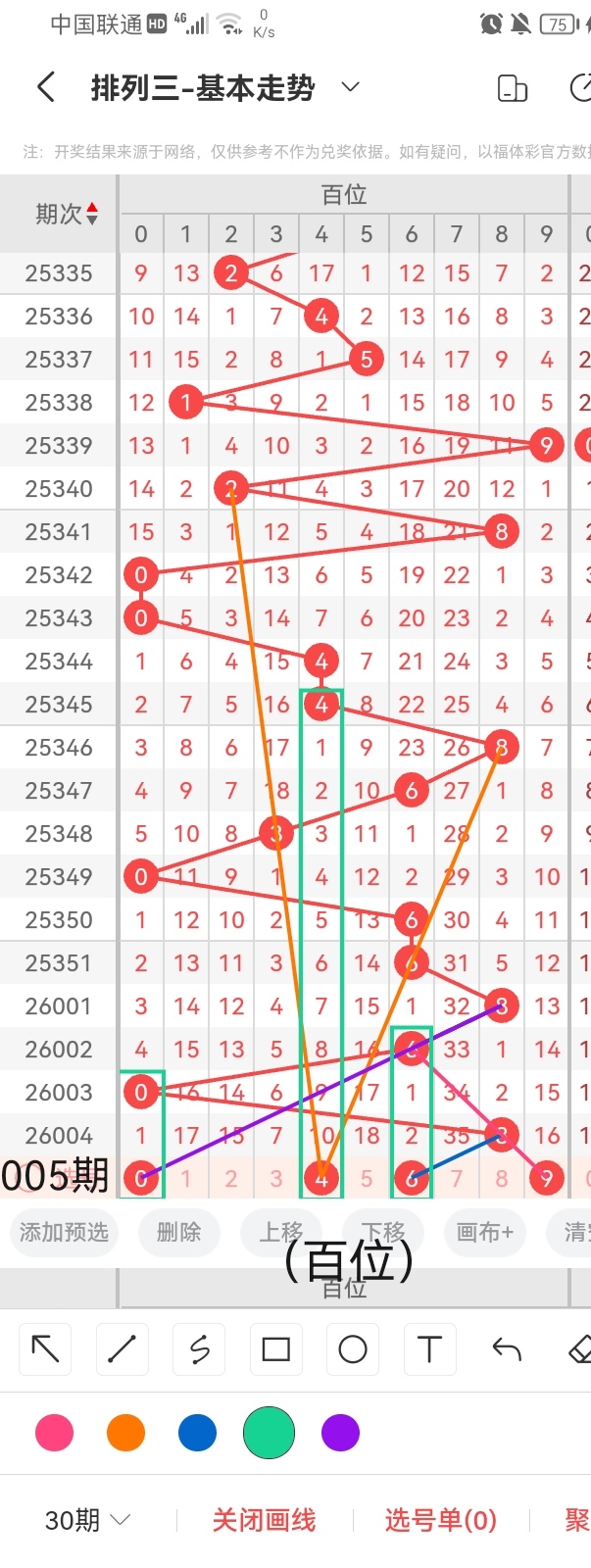The width and height of the screenshot is (591, 1568).
Task: Toggle the screen orientation icon
Action: pos(513,88)
